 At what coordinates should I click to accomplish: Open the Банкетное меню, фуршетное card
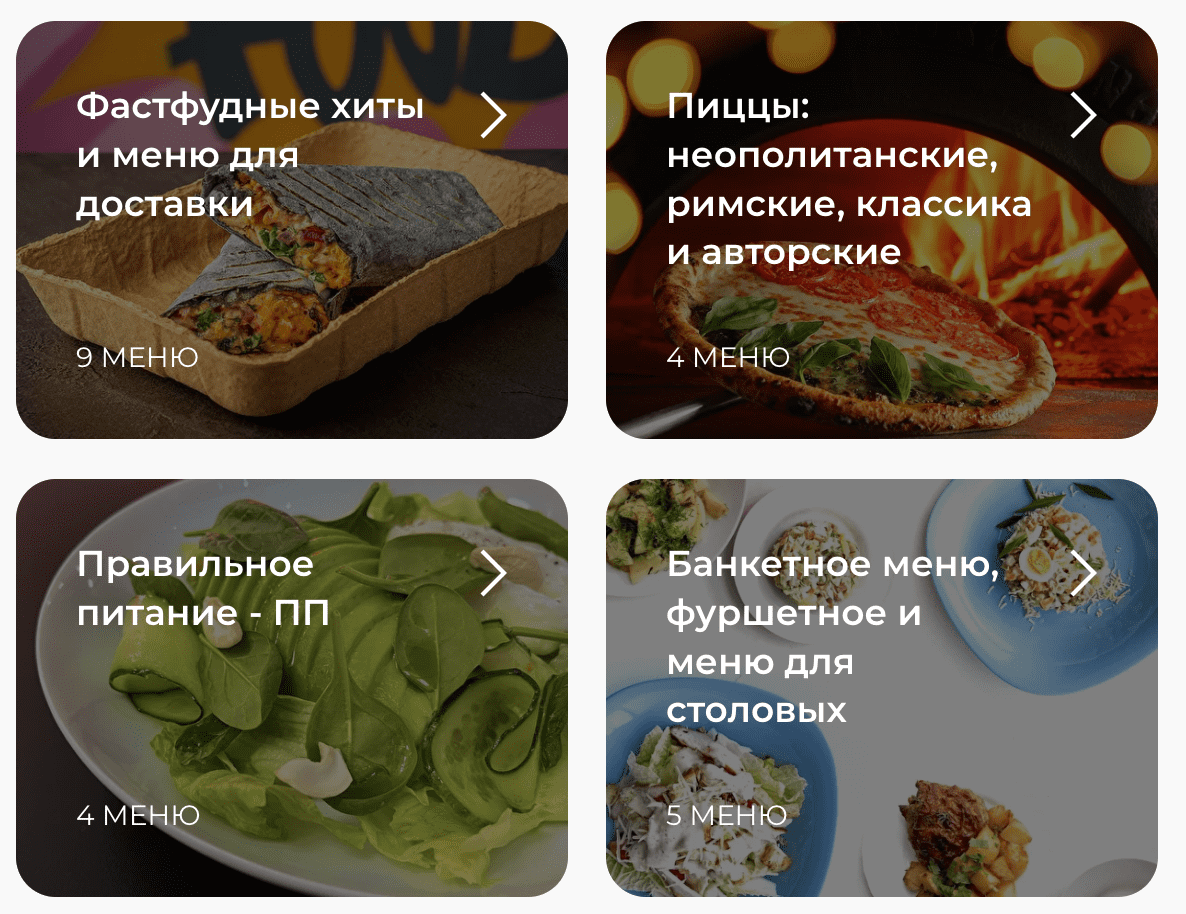point(881,688)
